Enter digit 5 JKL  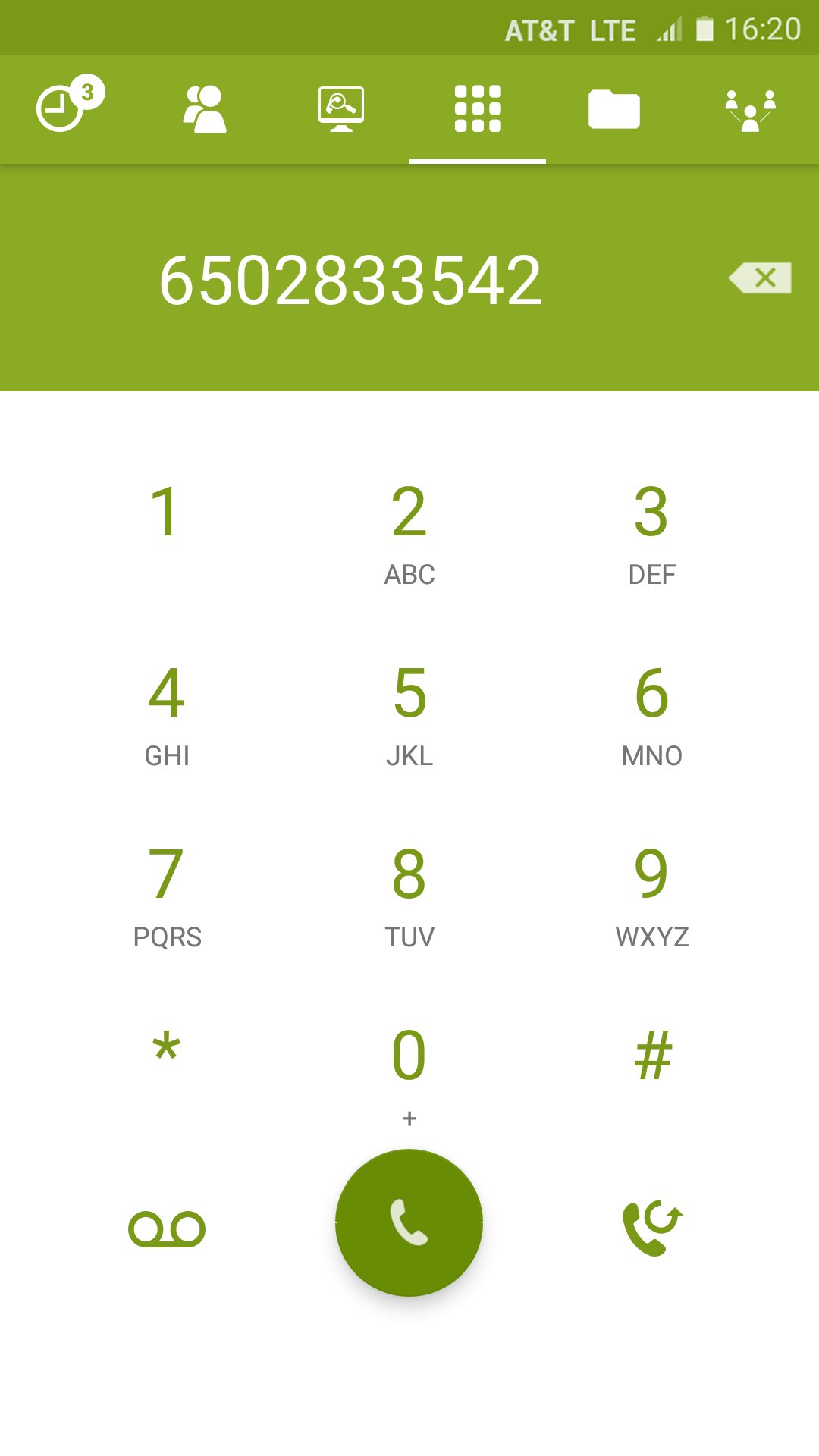pos(409,713)
